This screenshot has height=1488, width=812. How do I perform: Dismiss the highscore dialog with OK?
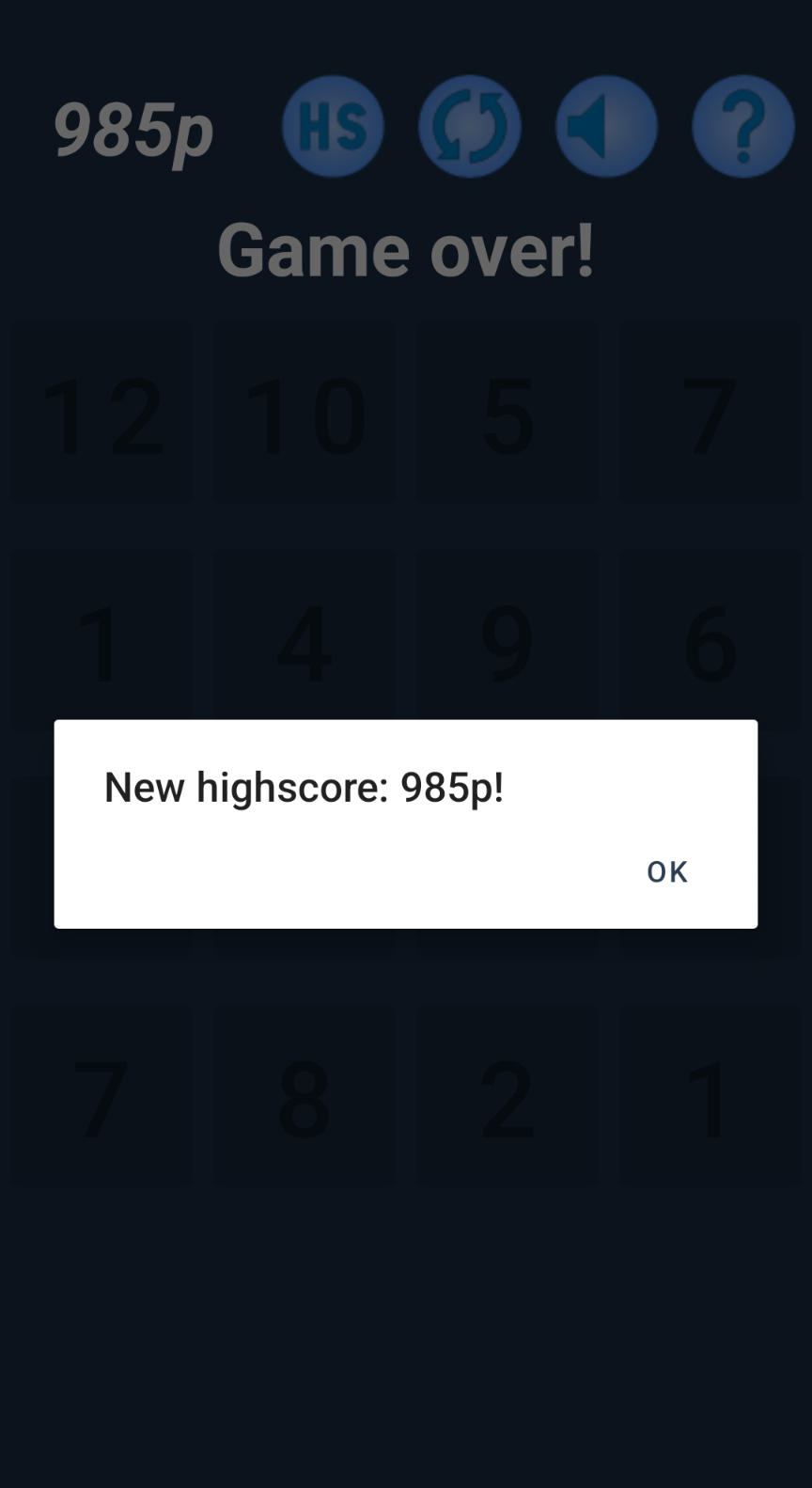click(667, 872)
